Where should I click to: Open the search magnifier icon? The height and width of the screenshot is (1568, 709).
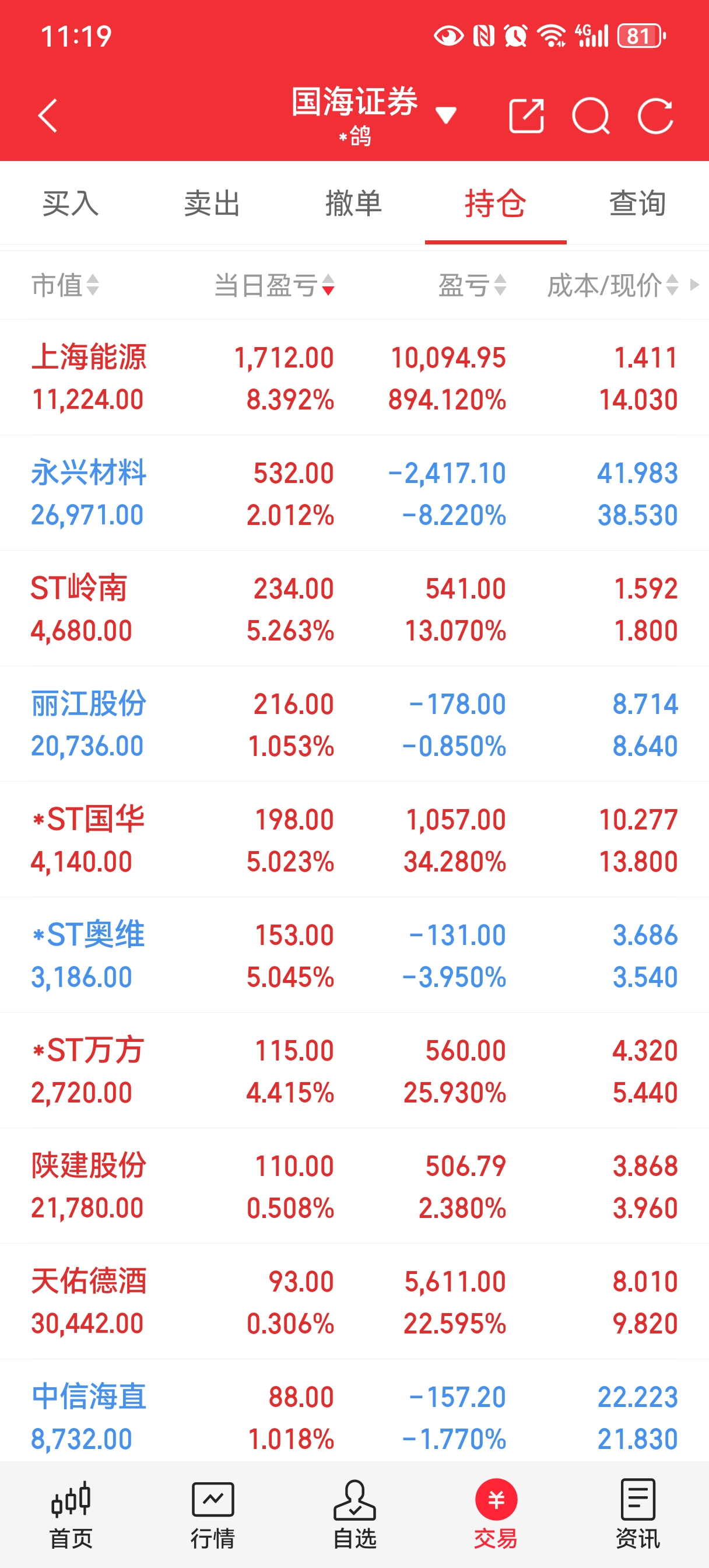point(590,116)
